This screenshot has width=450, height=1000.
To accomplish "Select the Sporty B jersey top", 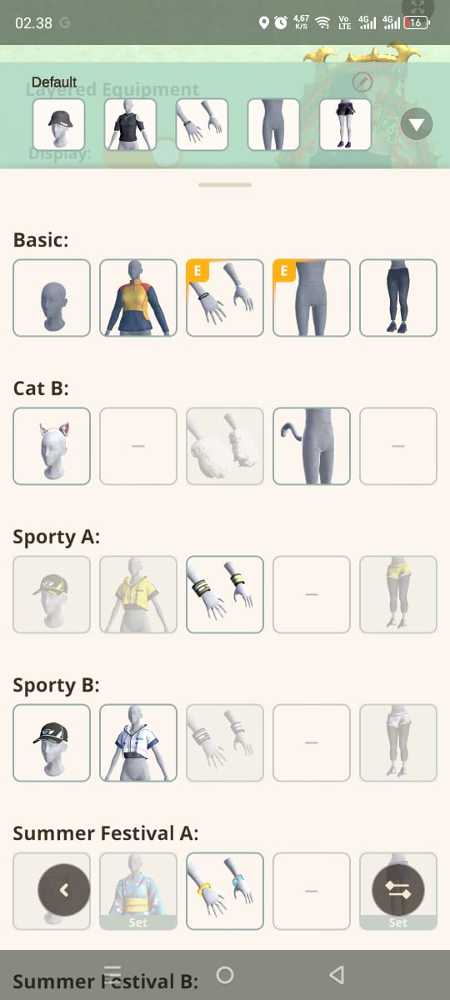I will point(138,743).
